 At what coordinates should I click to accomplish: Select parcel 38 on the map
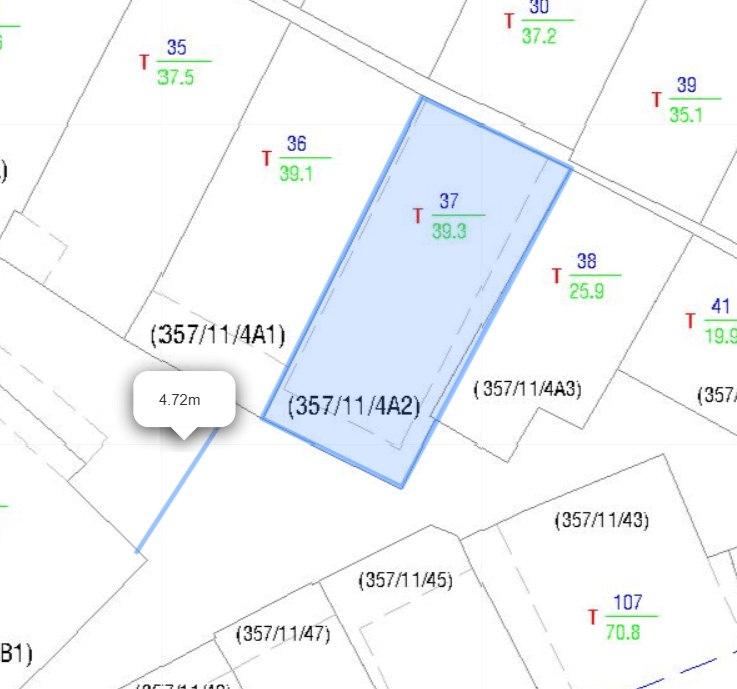coord(587,276)
